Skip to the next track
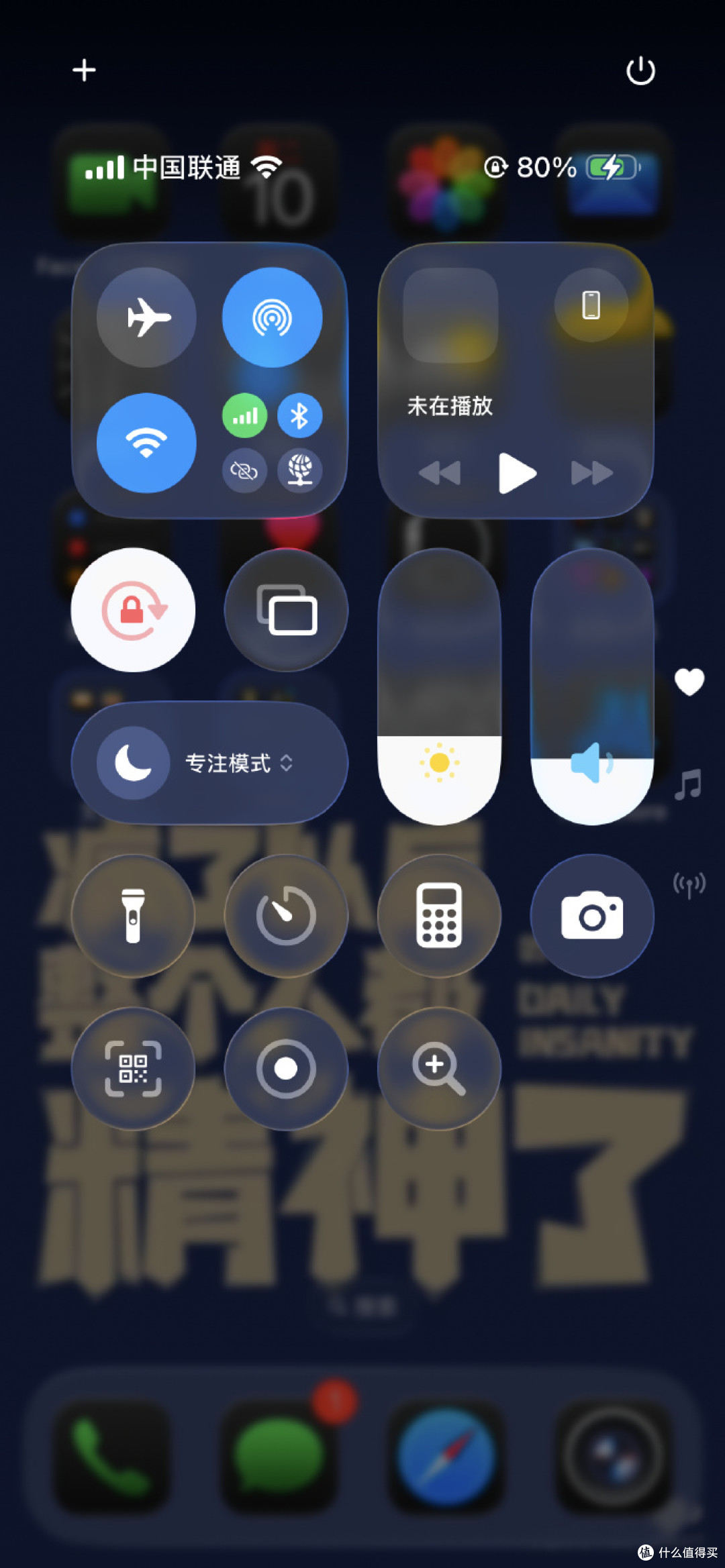 pyautogui.click(x=591, y=473)
